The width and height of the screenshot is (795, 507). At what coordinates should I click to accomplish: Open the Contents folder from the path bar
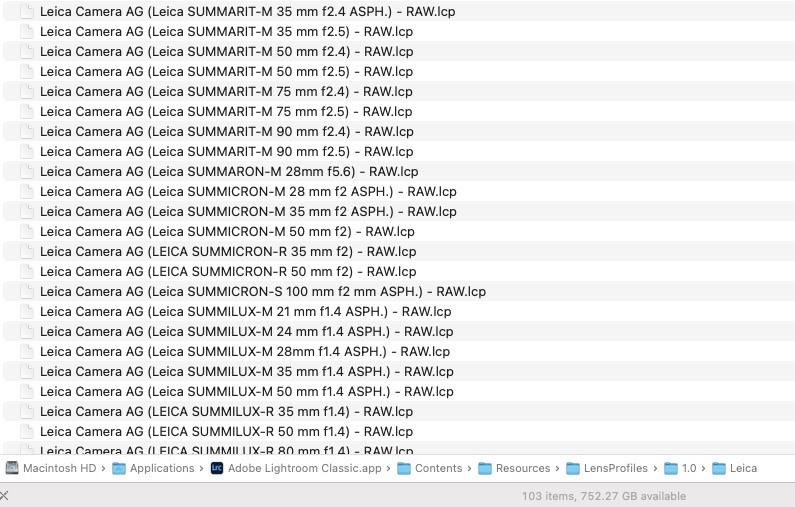coord(438,468)
